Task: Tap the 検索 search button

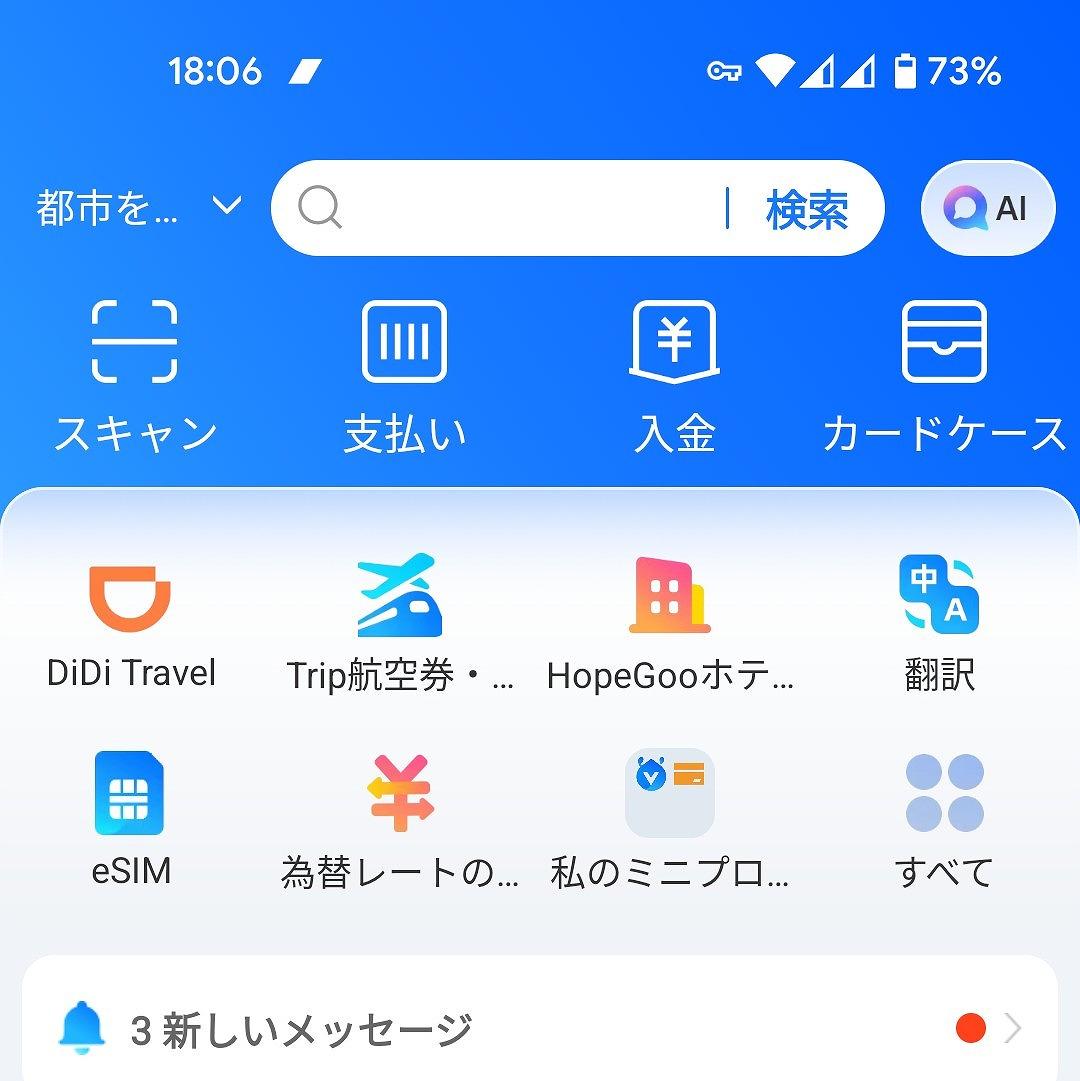Action: (x=806, y=209)
